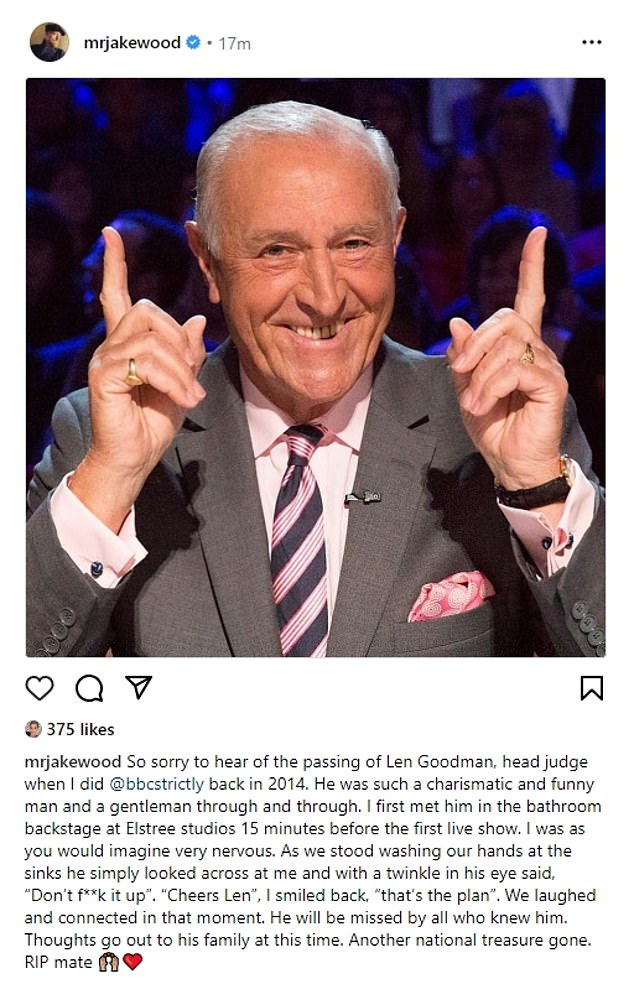
Task: Open the Len Goodman photo in the post
Action: click(316, 366)
